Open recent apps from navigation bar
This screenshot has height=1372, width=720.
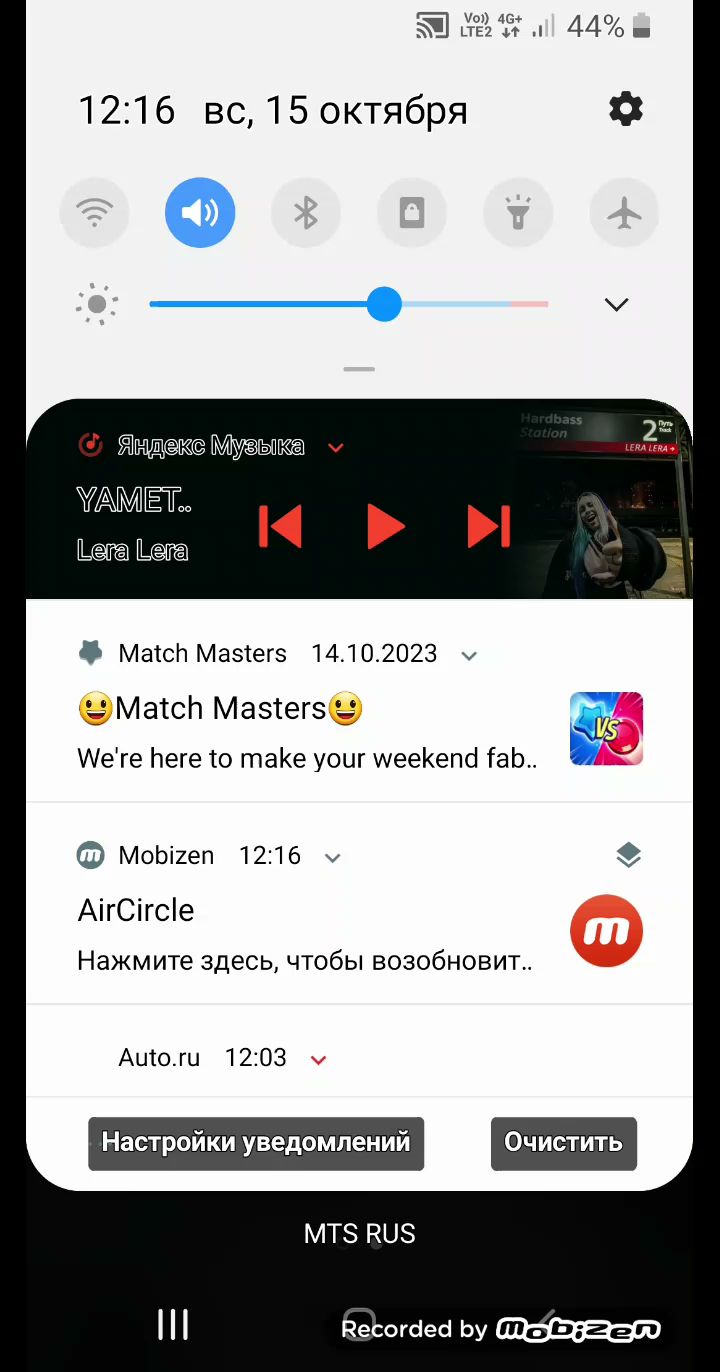point(173,1325)
